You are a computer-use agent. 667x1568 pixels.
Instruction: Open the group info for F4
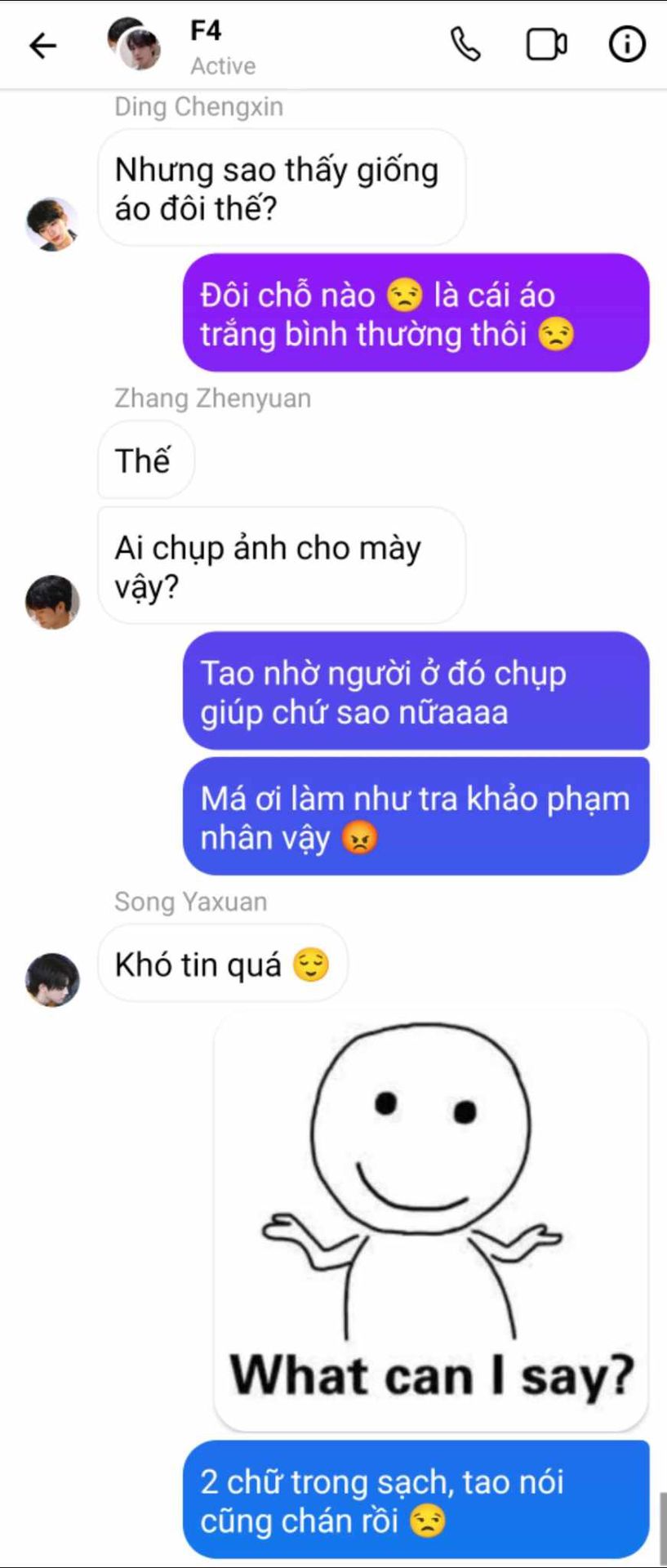pos(627,45)
